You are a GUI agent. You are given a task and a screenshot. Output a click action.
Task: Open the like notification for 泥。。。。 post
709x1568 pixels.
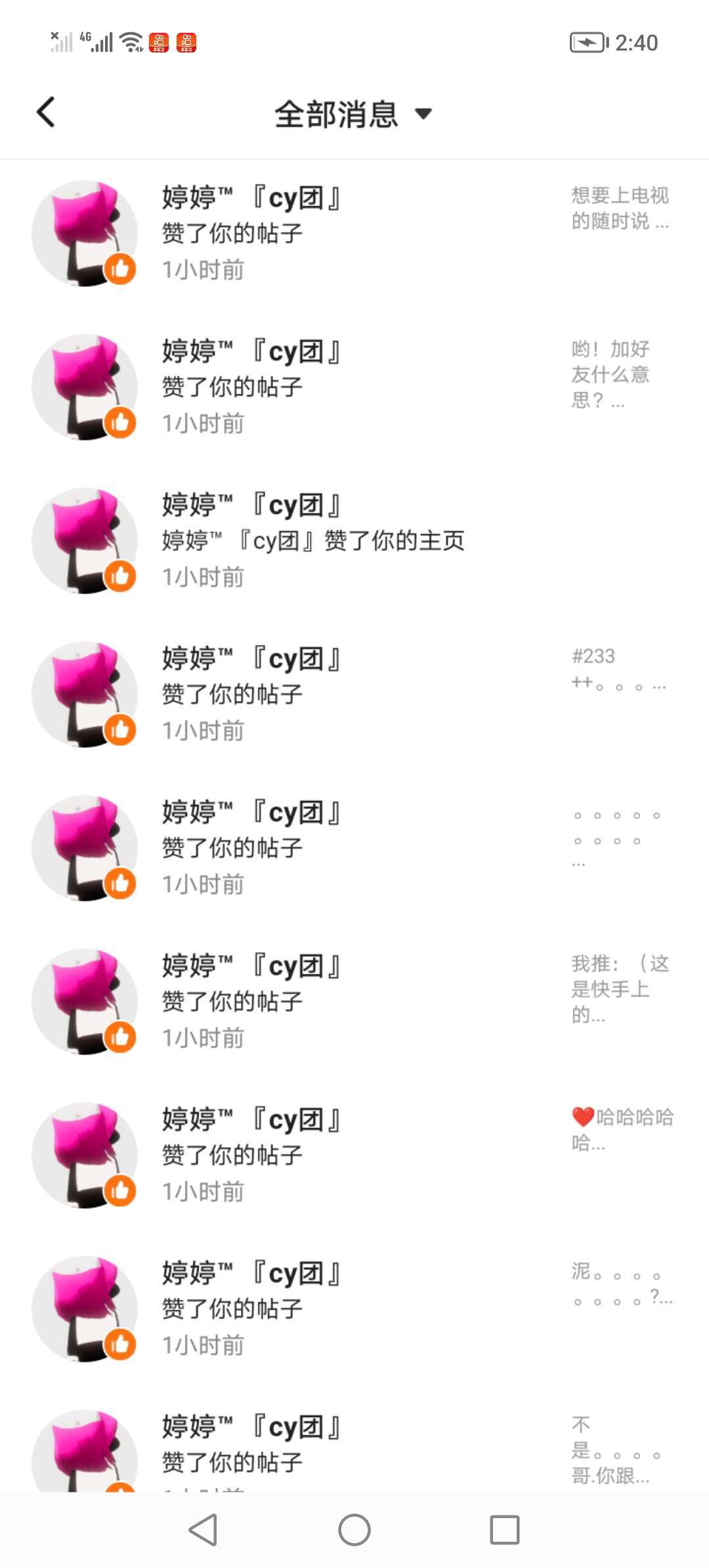point(354,1309)
